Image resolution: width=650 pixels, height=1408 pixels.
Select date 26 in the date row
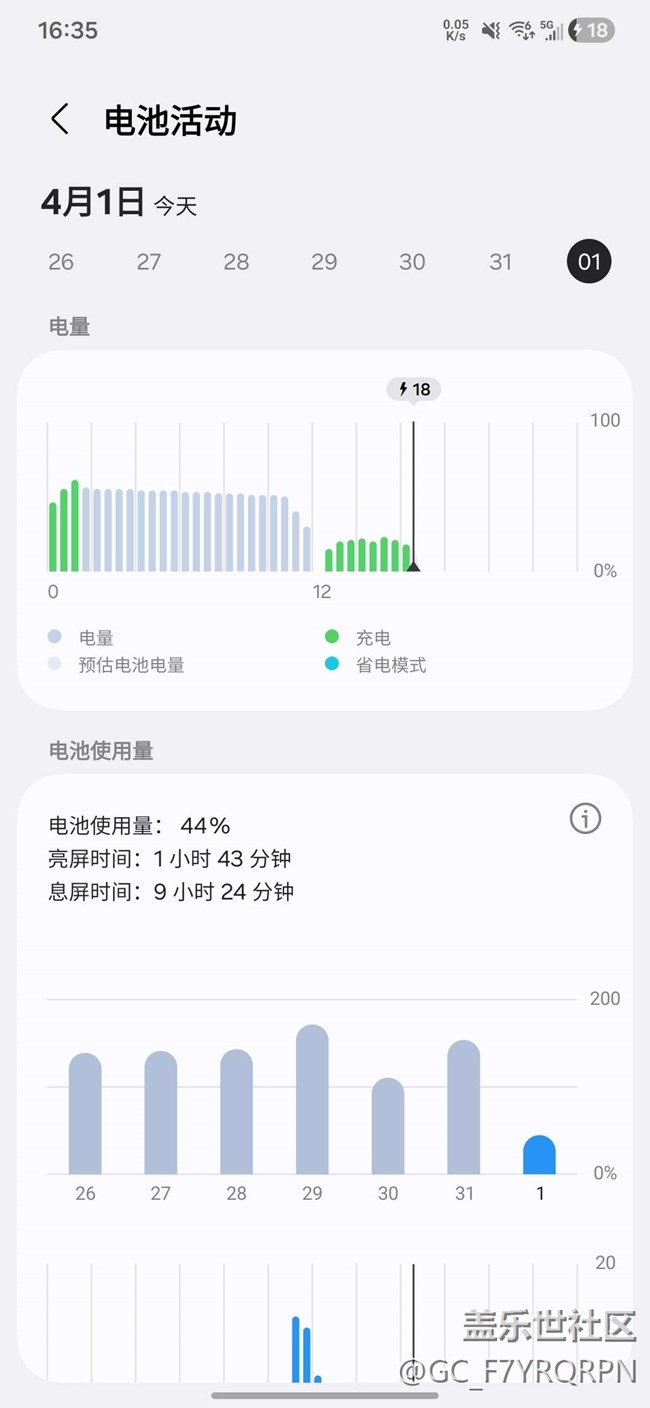coord(61,262)
